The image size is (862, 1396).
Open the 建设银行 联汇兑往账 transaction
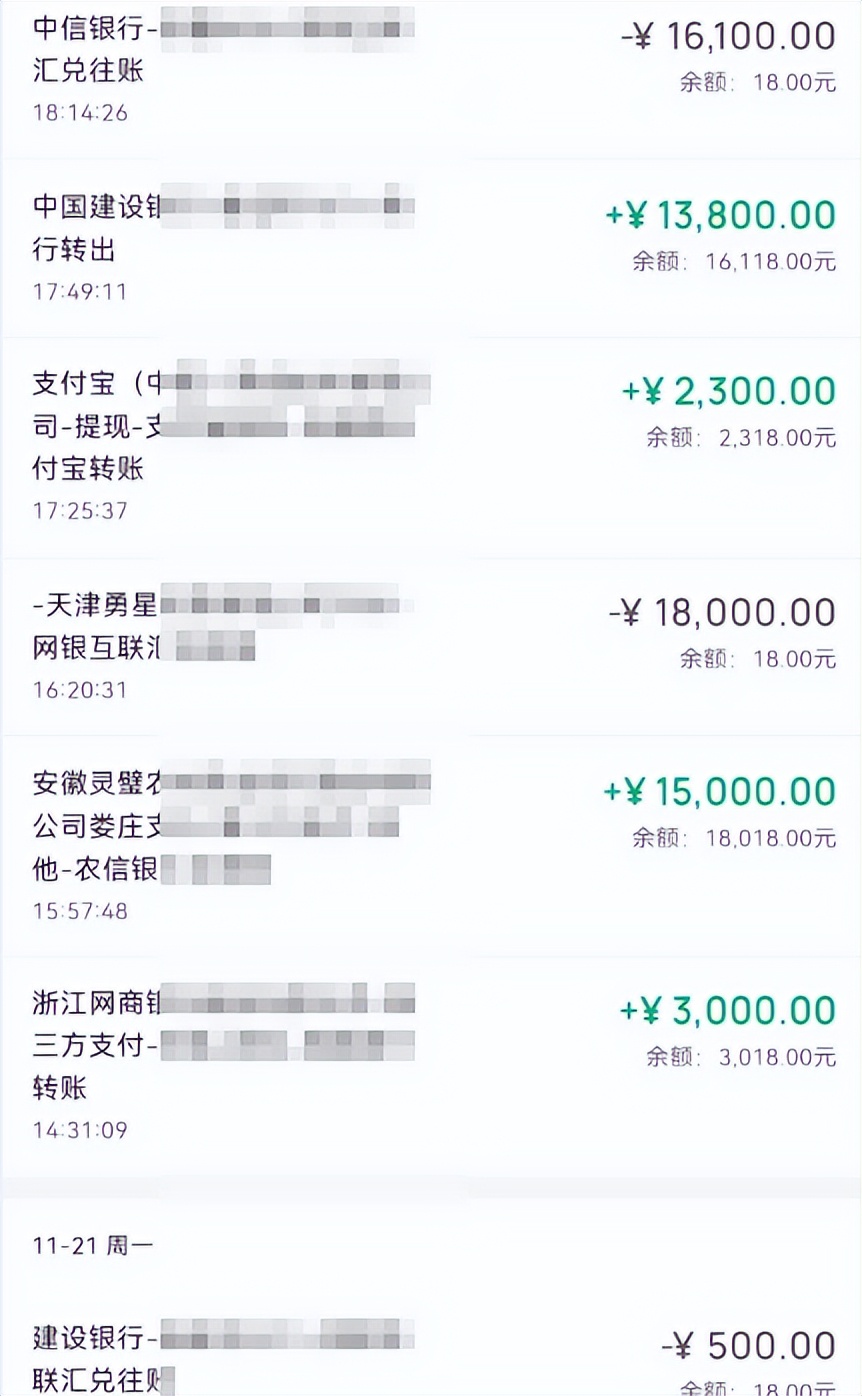pos(110,1360)
